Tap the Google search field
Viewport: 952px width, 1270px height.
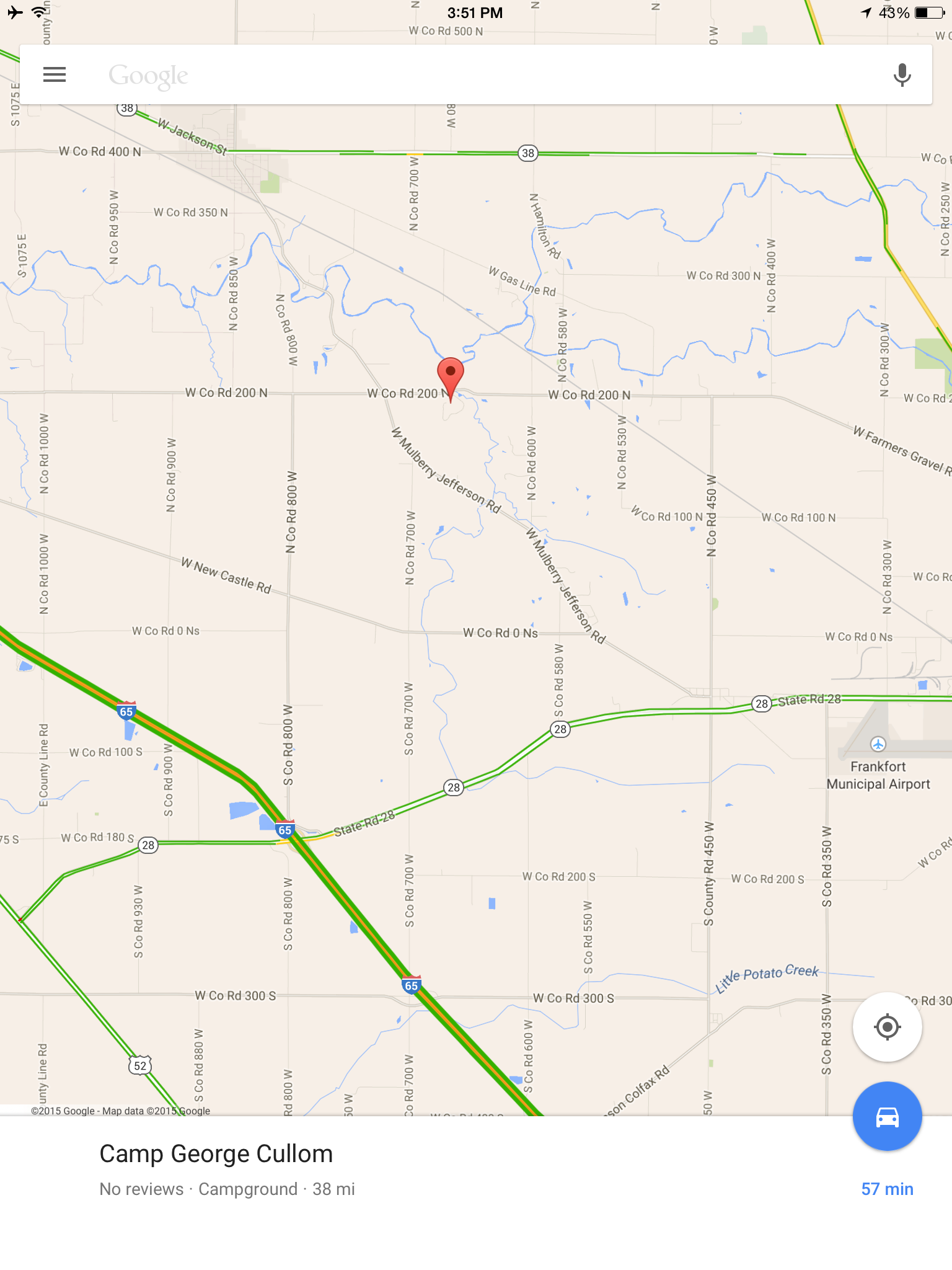pos(471,75)
